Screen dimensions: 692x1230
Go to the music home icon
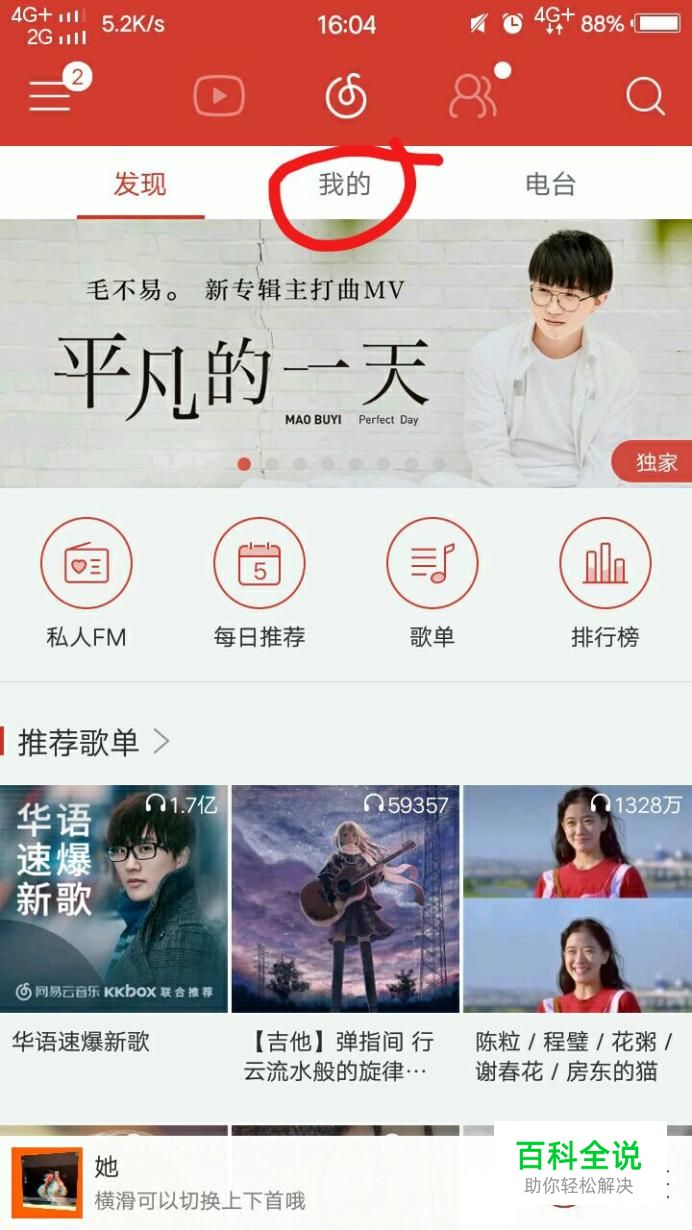point(346,97)
